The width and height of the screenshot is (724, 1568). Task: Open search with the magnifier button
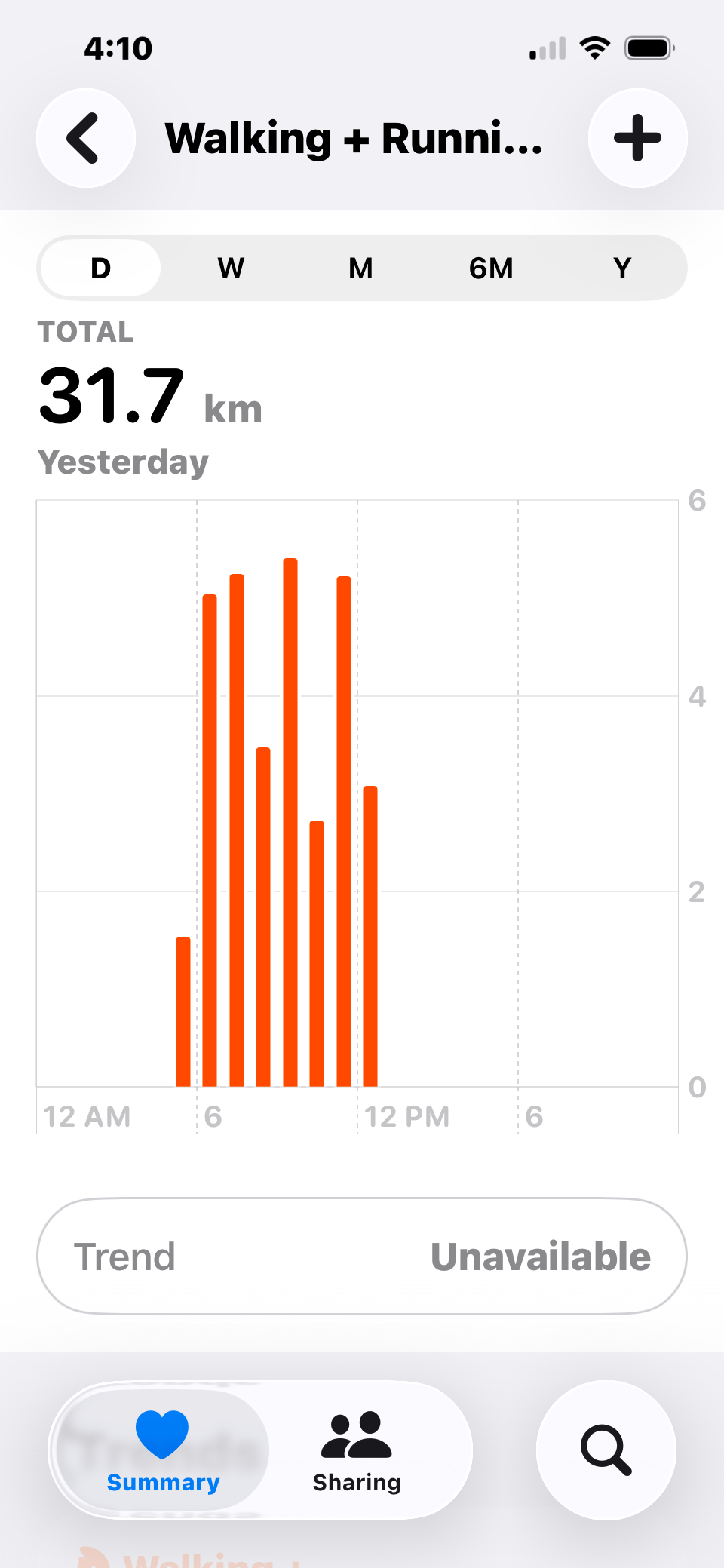(x=606, y=1450)
